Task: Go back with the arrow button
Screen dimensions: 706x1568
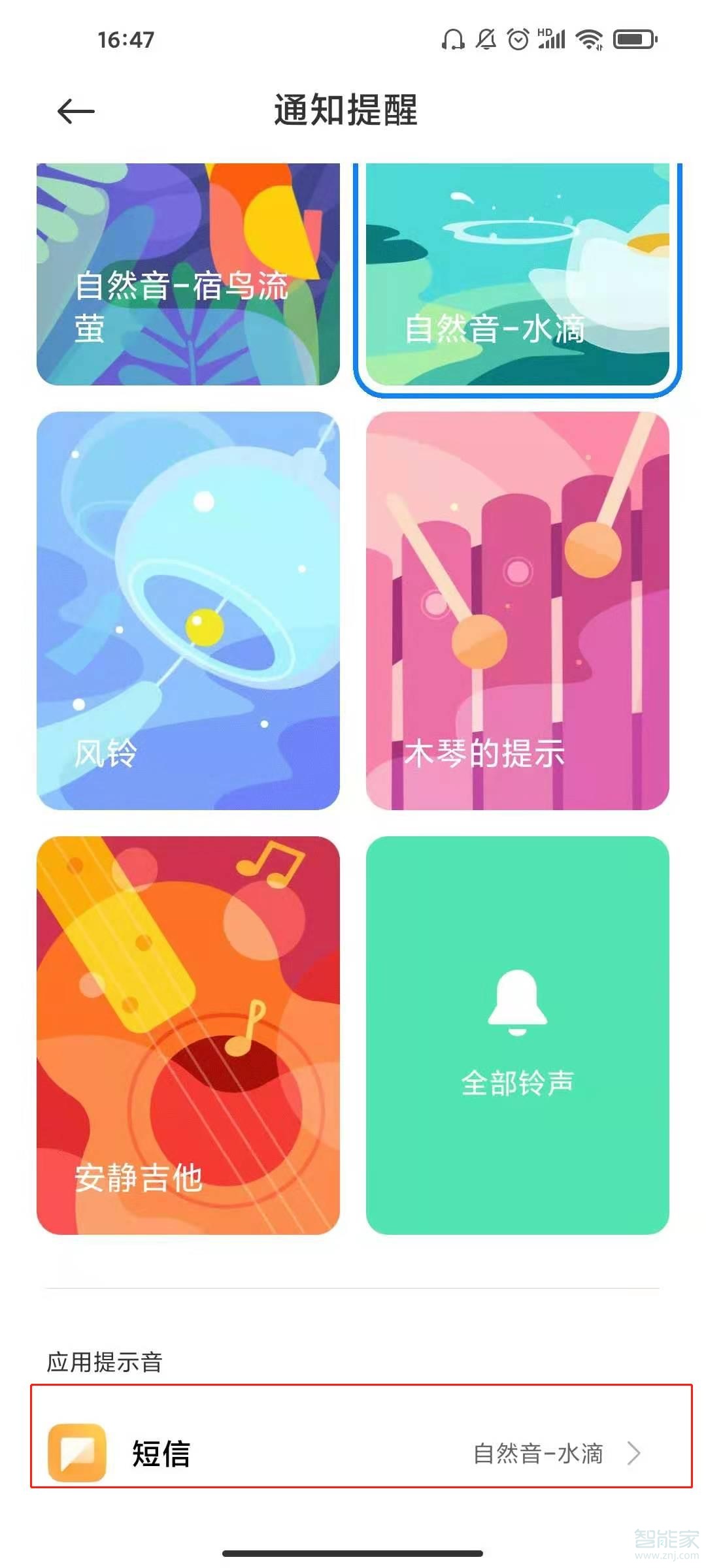Action: [74, 111]
